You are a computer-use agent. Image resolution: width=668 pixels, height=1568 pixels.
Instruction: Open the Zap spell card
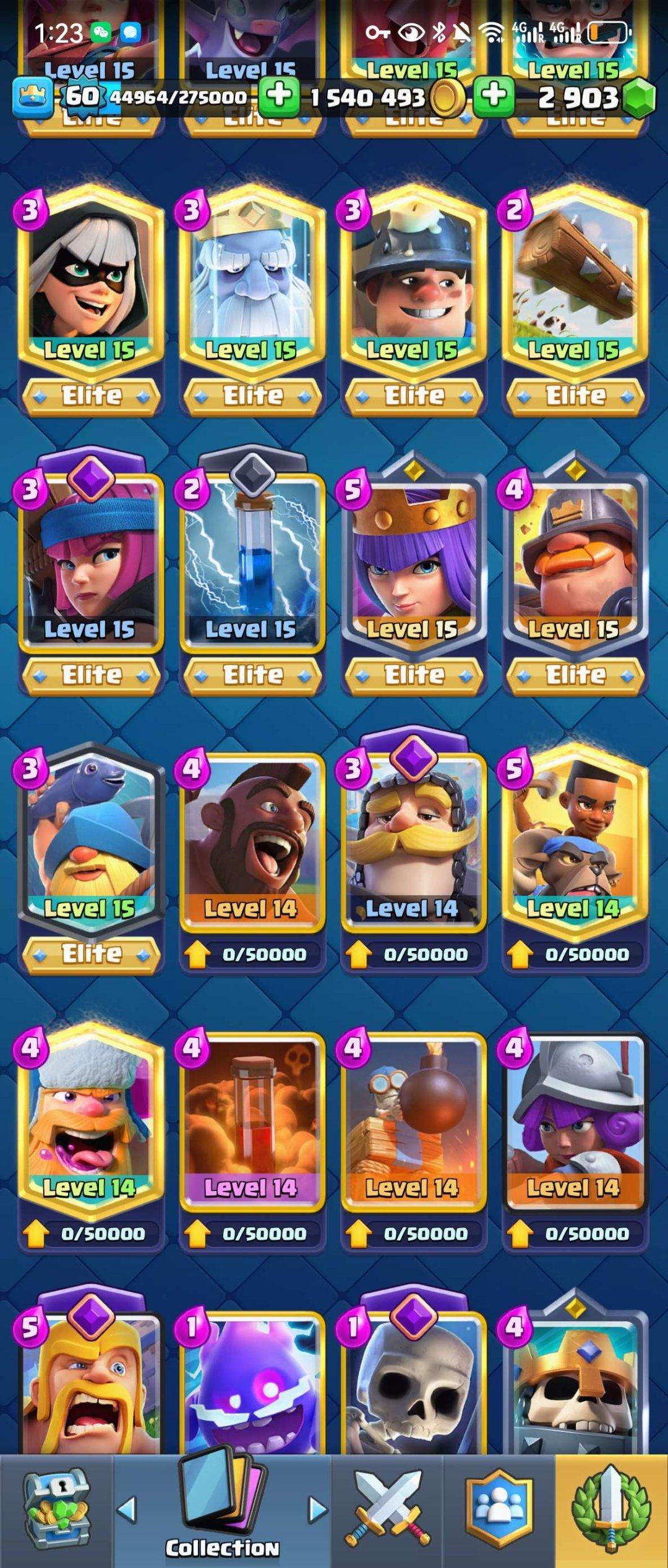[252, 556]
